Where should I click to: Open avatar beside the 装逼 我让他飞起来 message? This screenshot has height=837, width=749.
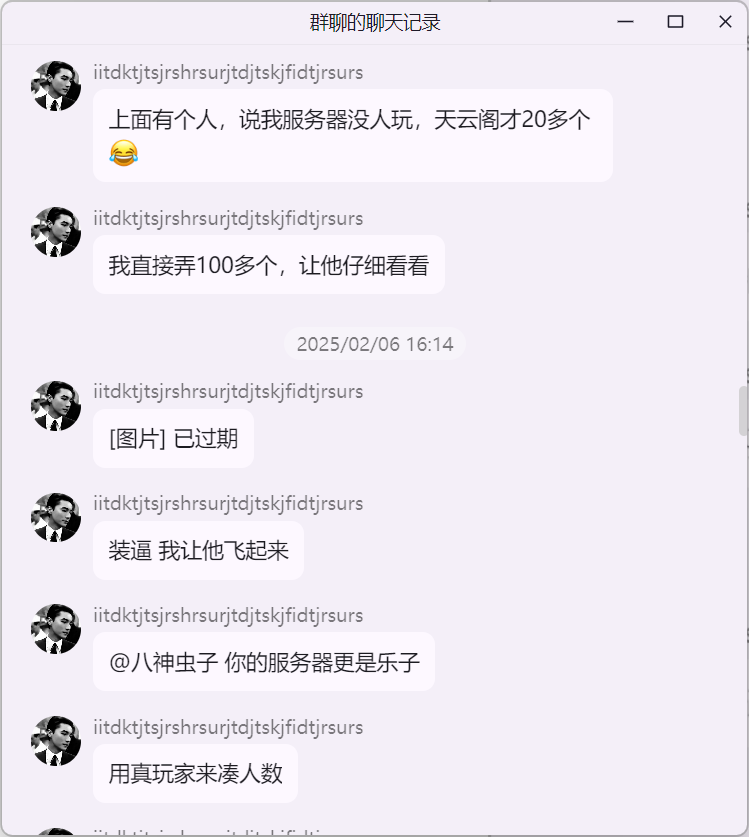click(x=56, y=518)
